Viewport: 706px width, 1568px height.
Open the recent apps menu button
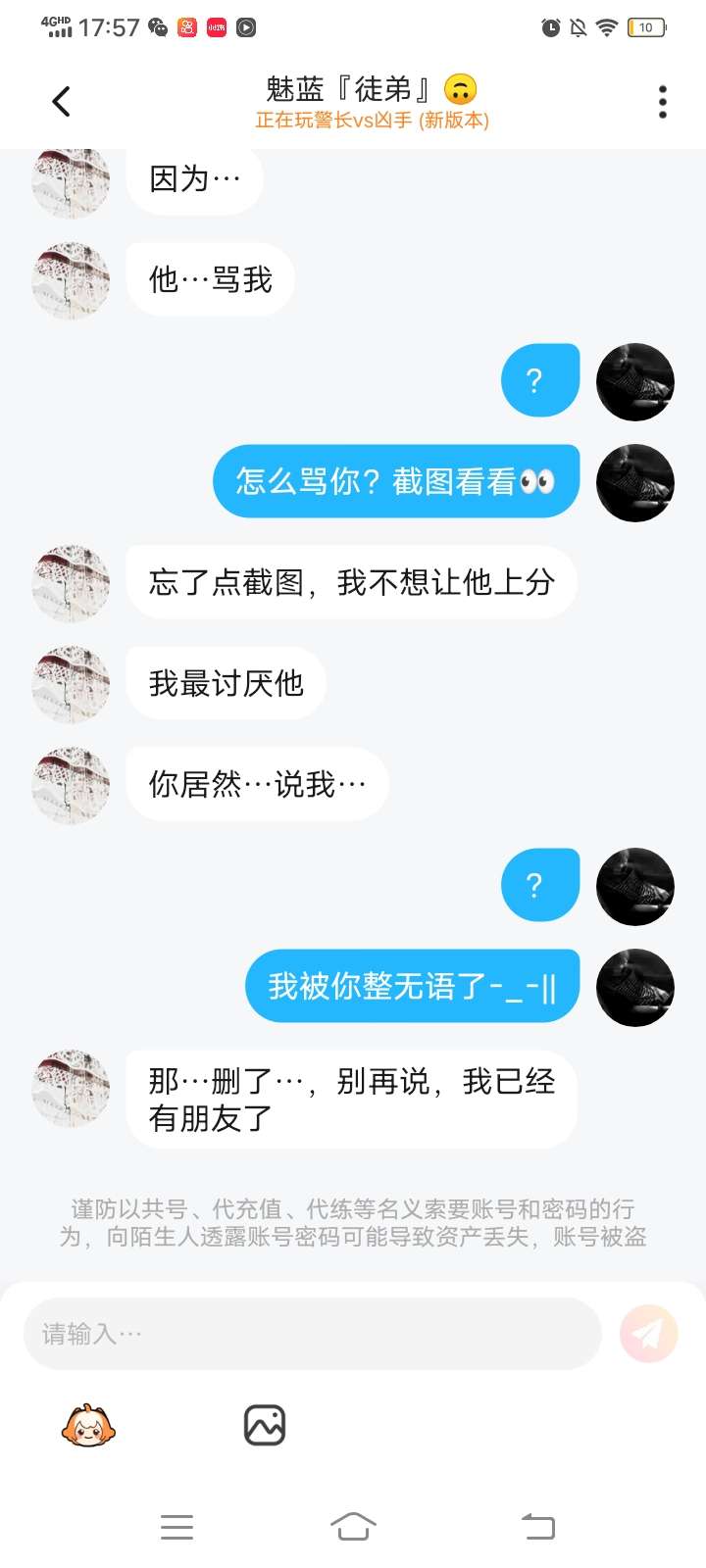pyautogui.click(x=176, y=1526)
